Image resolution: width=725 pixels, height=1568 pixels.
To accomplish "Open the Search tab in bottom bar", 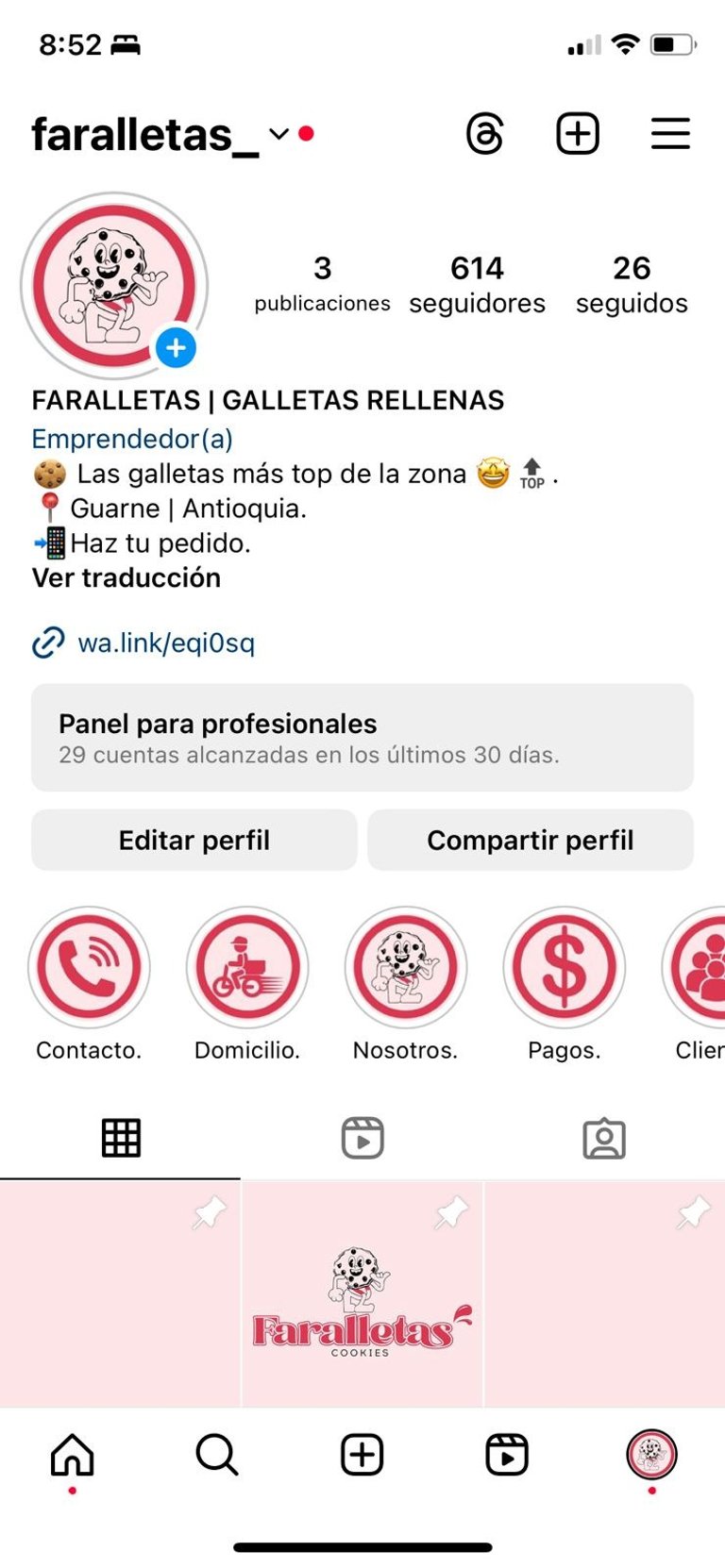I will point(217,1455).
